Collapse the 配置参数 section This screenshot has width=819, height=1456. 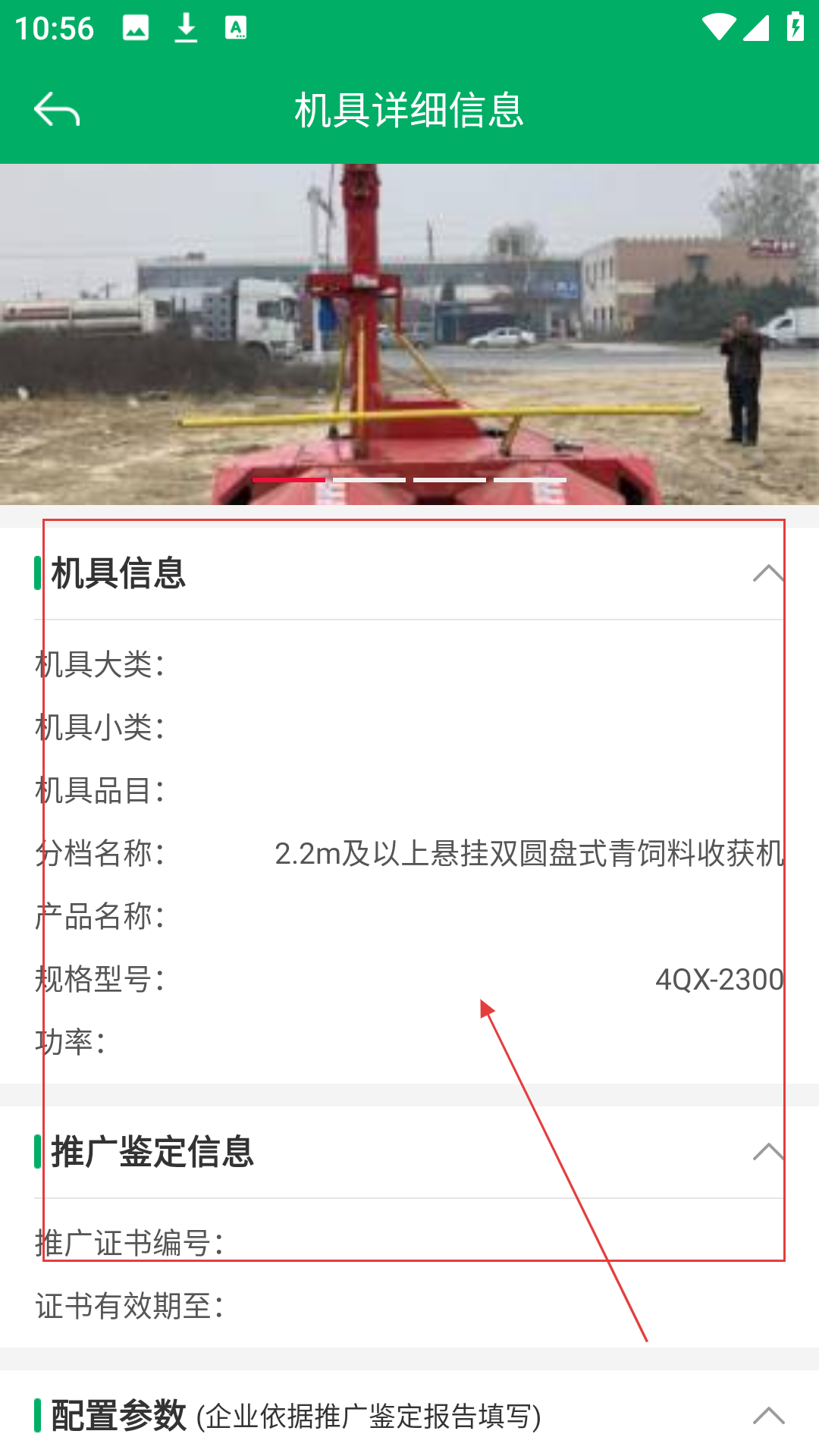pos(768,1416)
